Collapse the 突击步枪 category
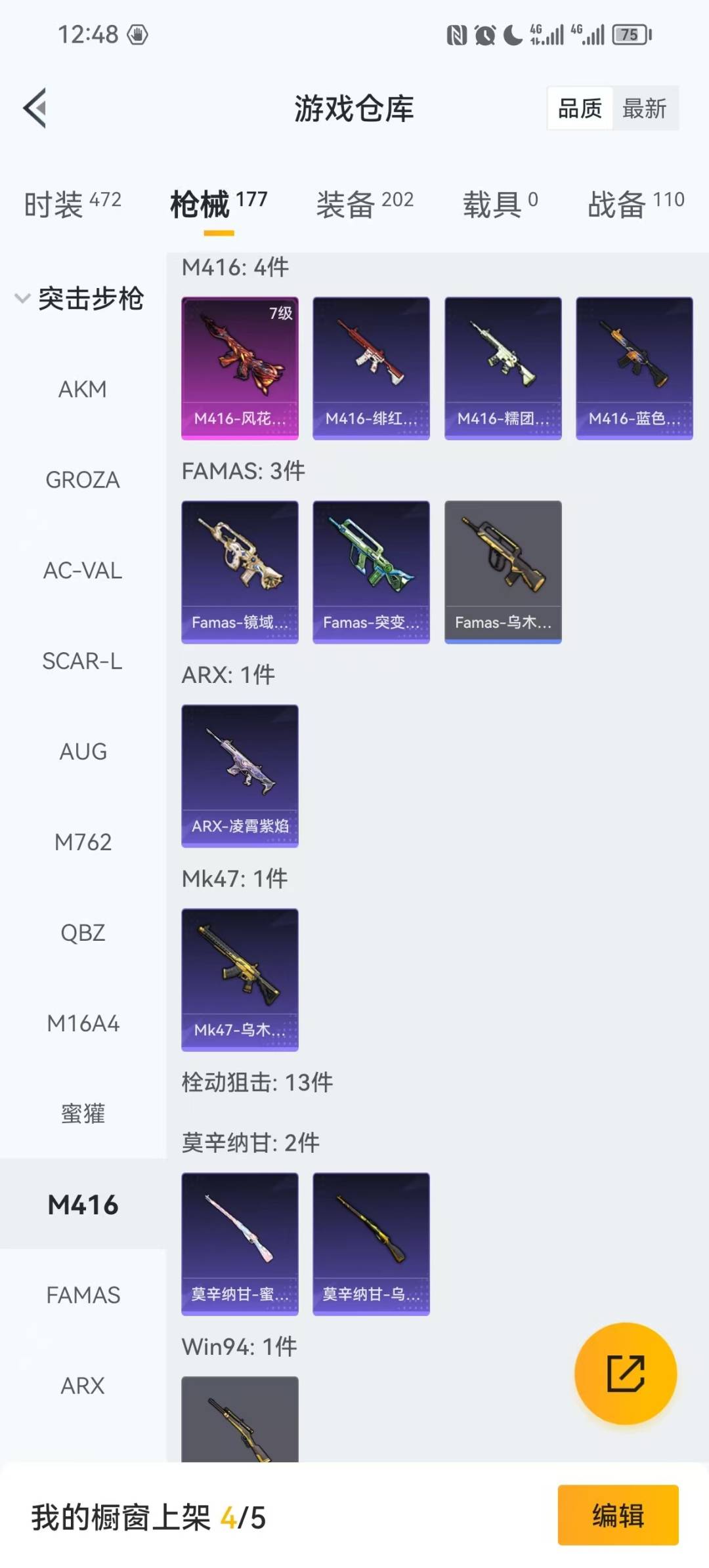Screen dimensions: 709x1568 [x=23, y=299]
